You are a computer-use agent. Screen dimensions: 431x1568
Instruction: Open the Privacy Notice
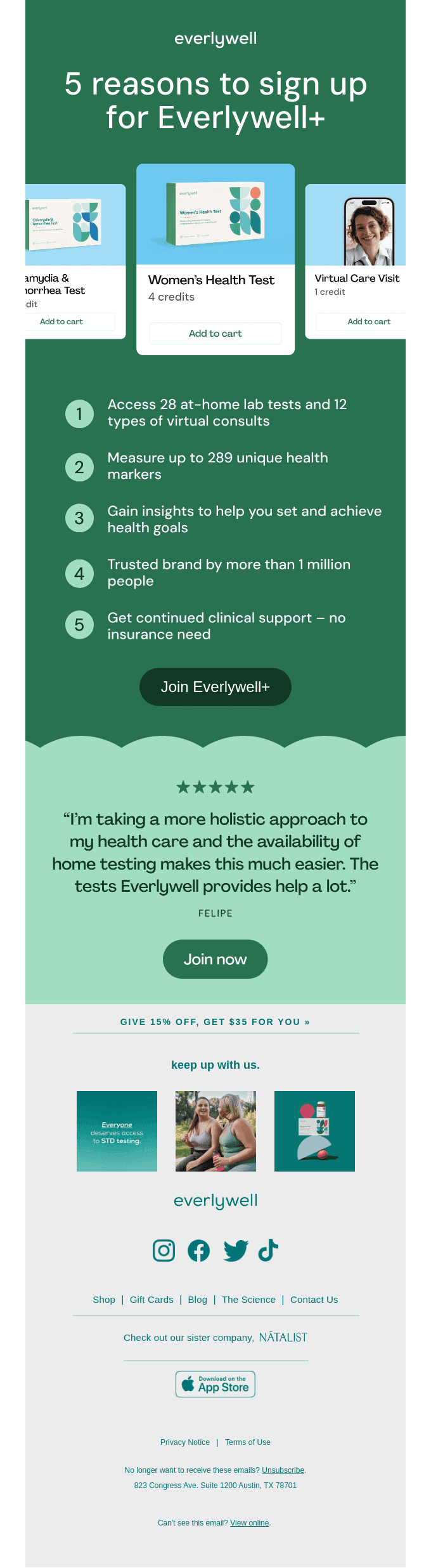click(185, 1442)
